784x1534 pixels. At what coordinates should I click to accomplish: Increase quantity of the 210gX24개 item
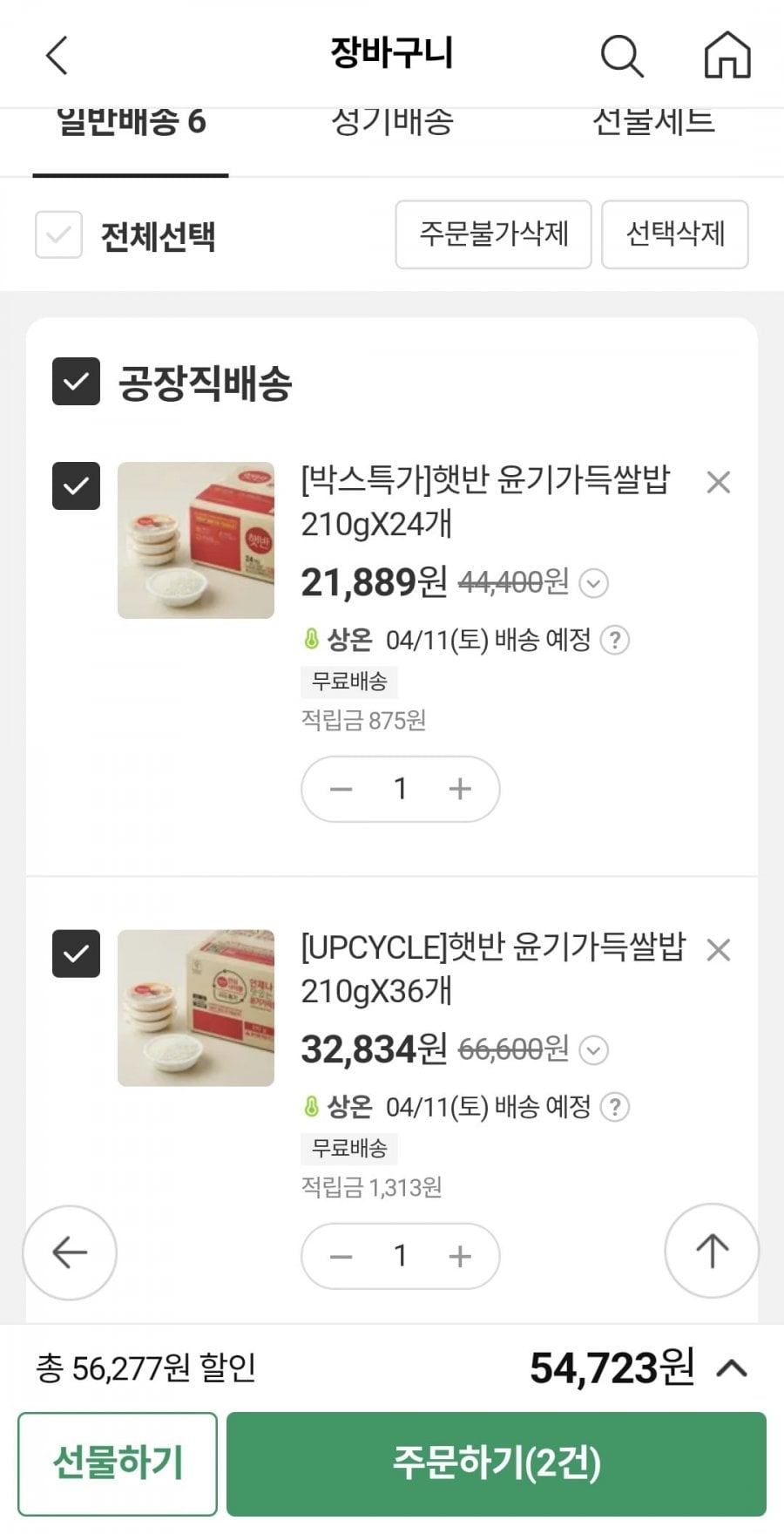pos(460,789)
